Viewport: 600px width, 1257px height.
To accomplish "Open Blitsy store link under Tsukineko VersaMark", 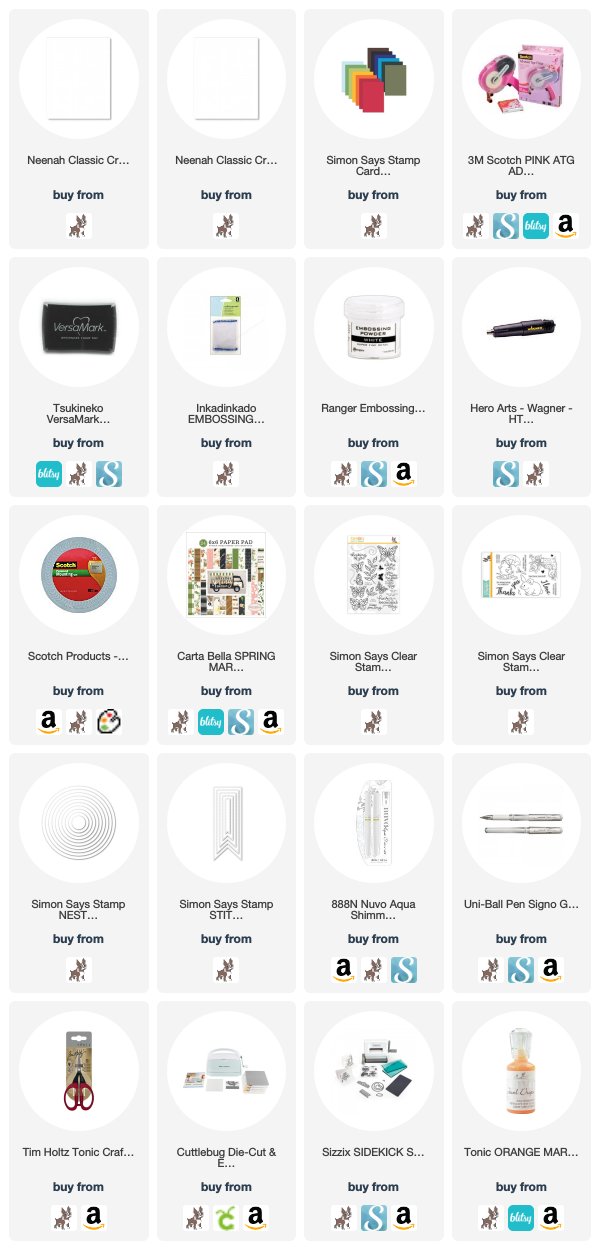I will click(49, 474).
